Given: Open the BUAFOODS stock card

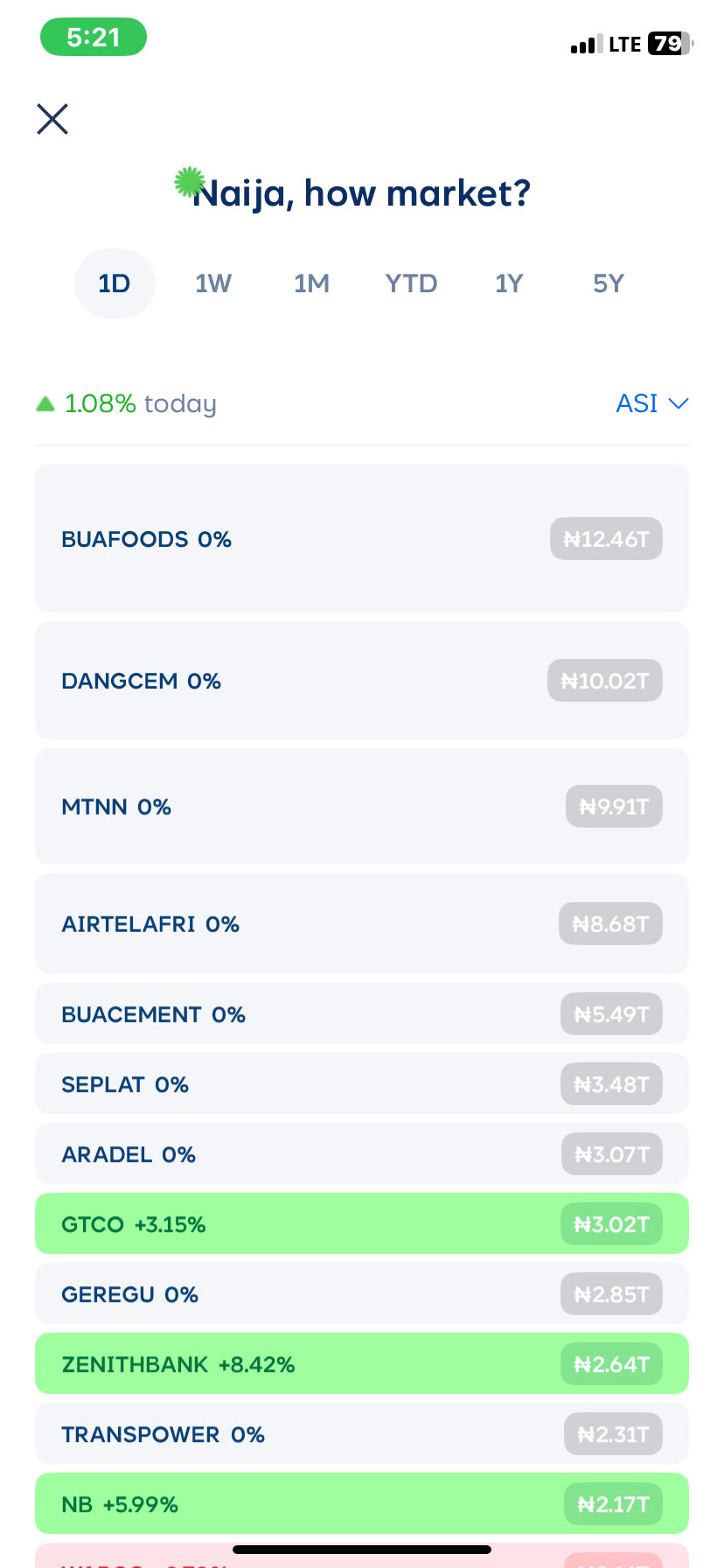Looking at the screenshot, I should [x=361, y=538].
